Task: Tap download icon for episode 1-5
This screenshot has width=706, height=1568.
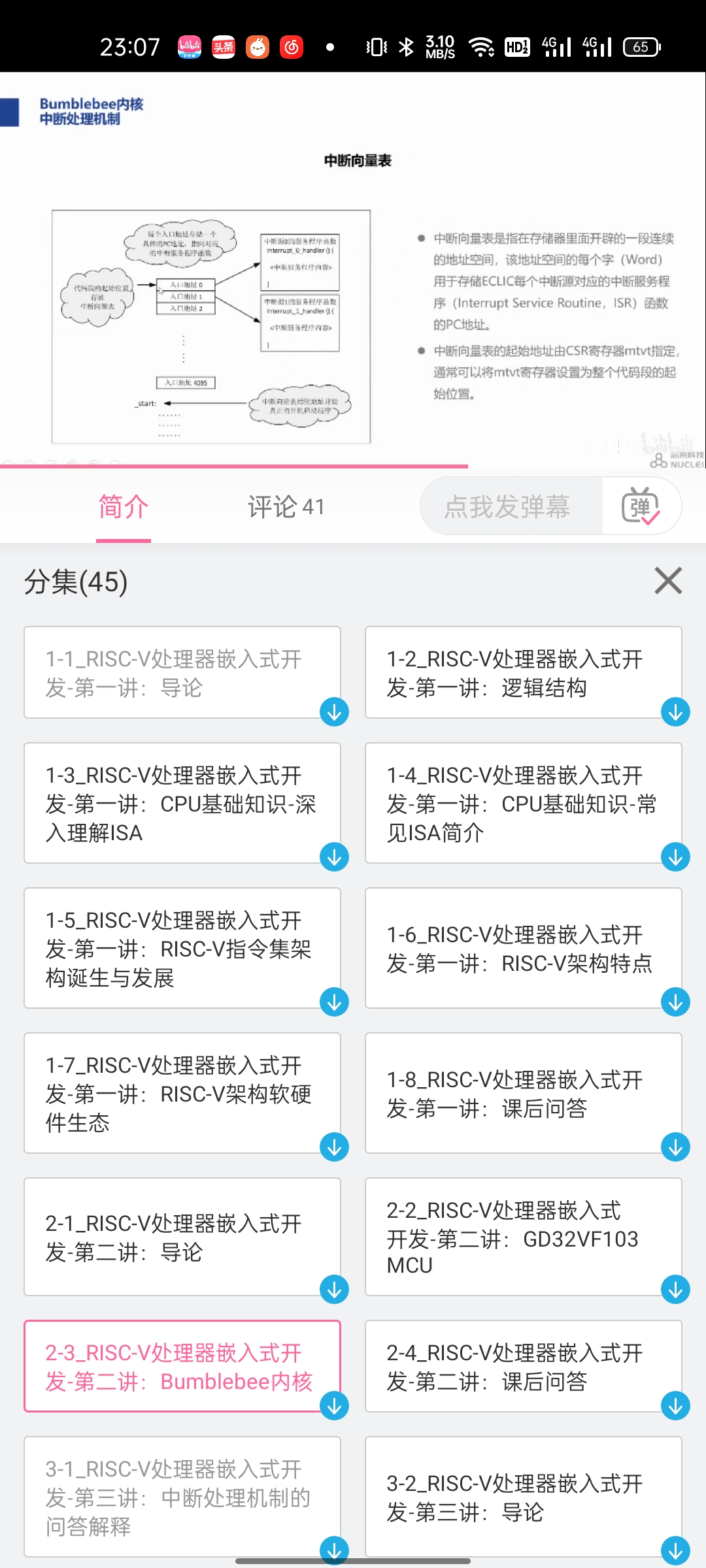Action: point(333,1002)
